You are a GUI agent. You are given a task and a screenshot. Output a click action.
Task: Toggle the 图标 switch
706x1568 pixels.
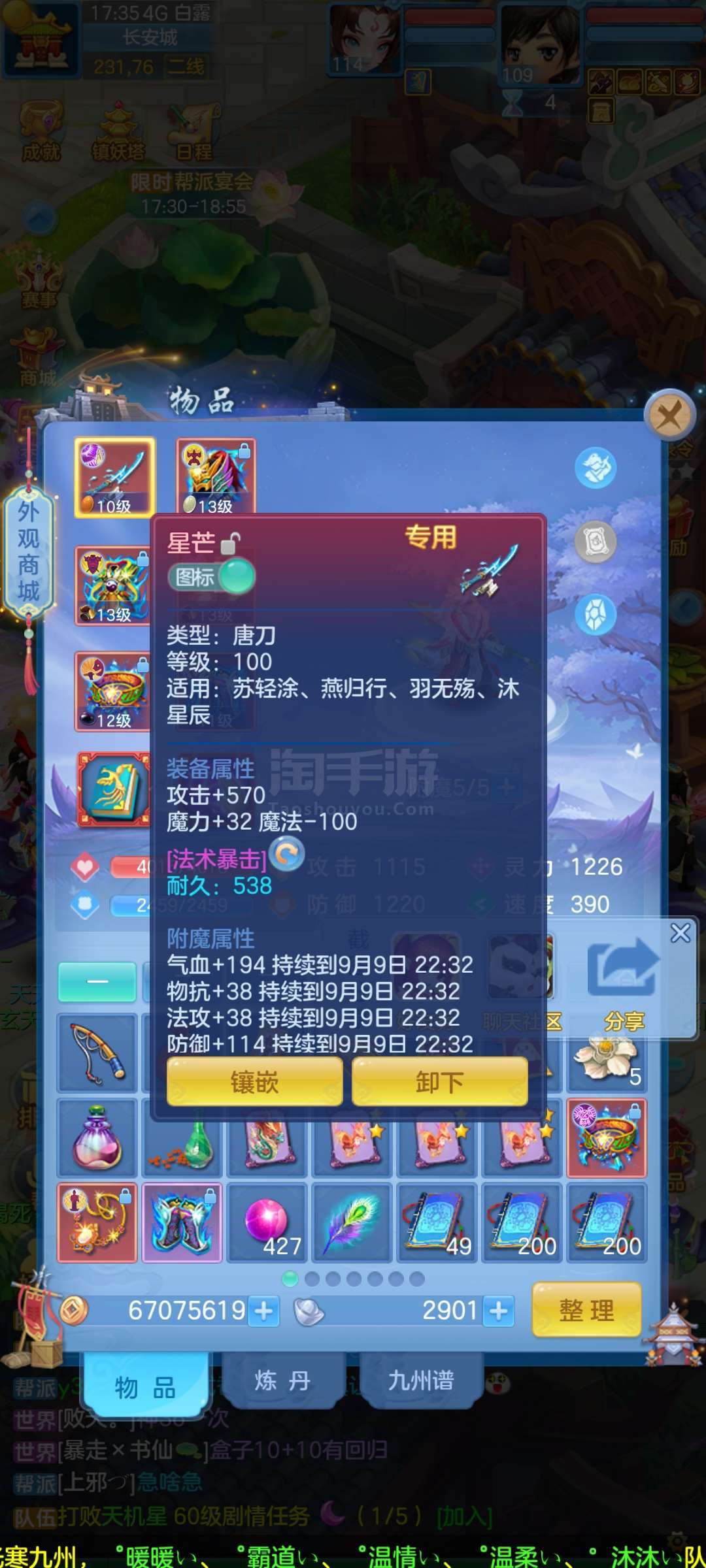pos(212,577)
